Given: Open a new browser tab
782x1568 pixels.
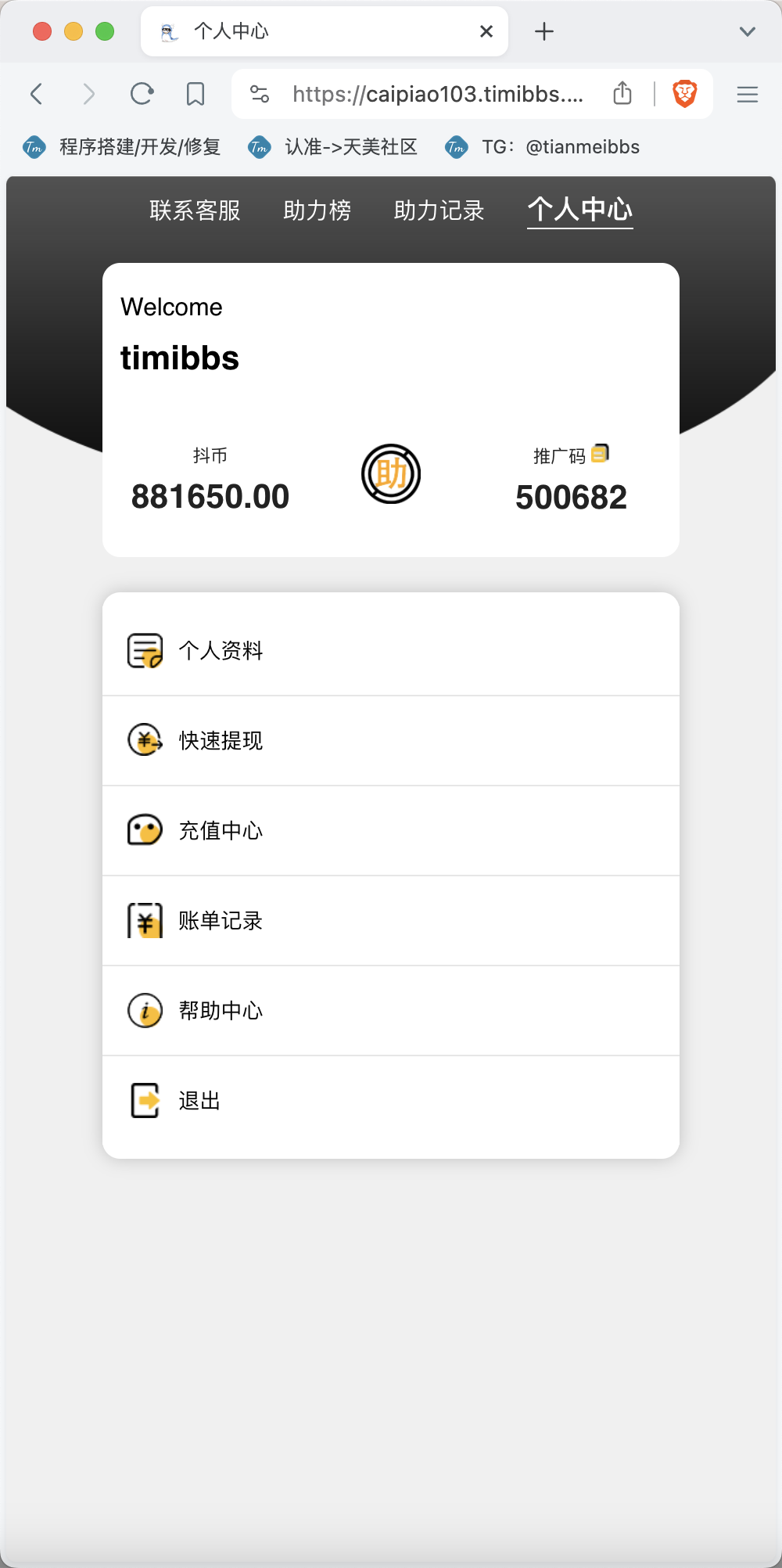Looking at the screenshot, I should (544, 31).
